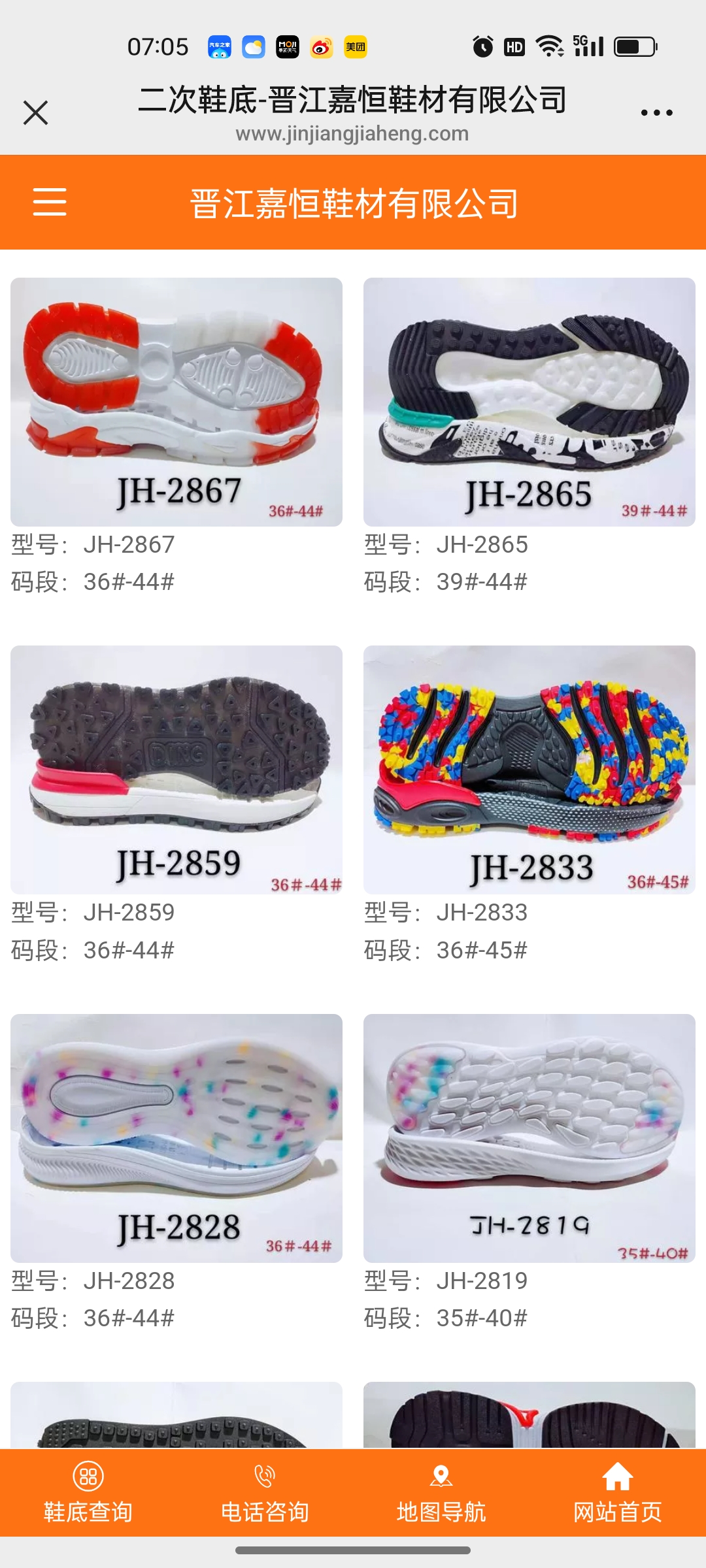Image resolution: width=706 pixels, height=1568 pixels.
Task: Open 地图导航 map navigation
Action: click(x=441, y=1492)
